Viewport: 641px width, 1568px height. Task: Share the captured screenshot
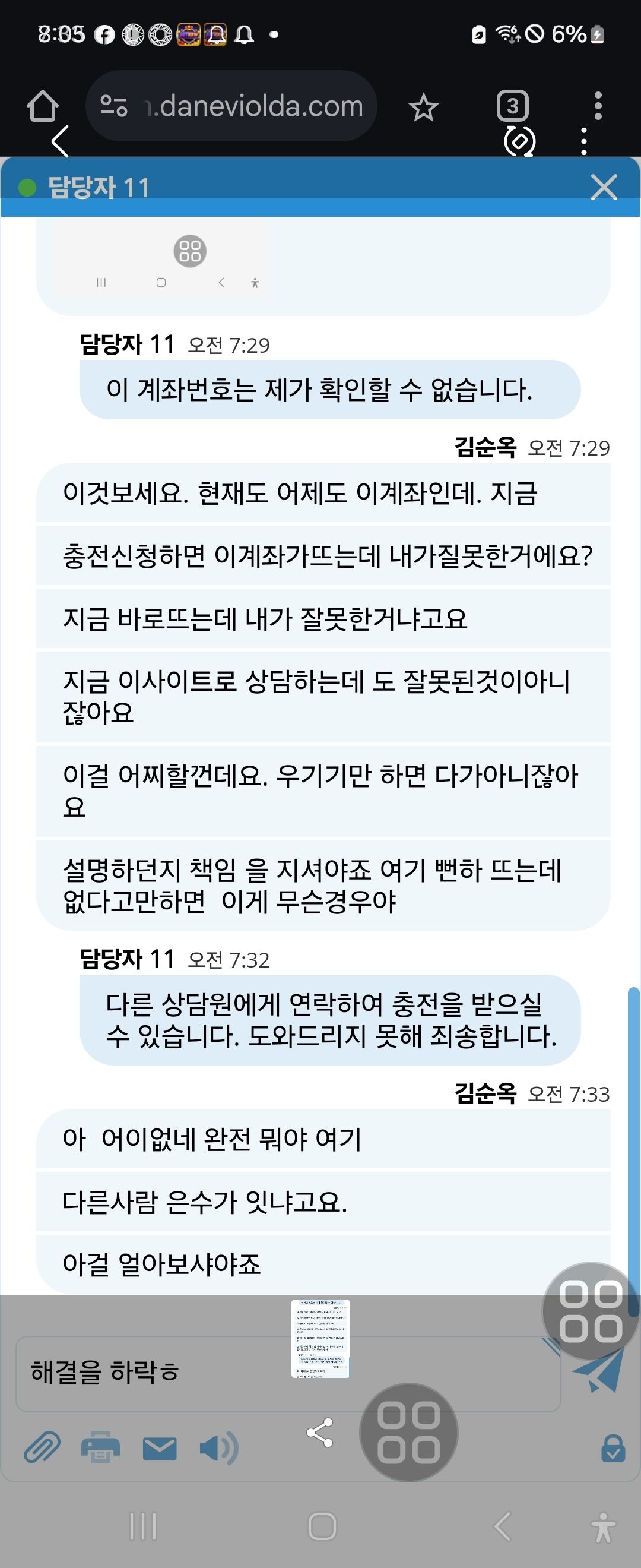(x=320, y=1433)
